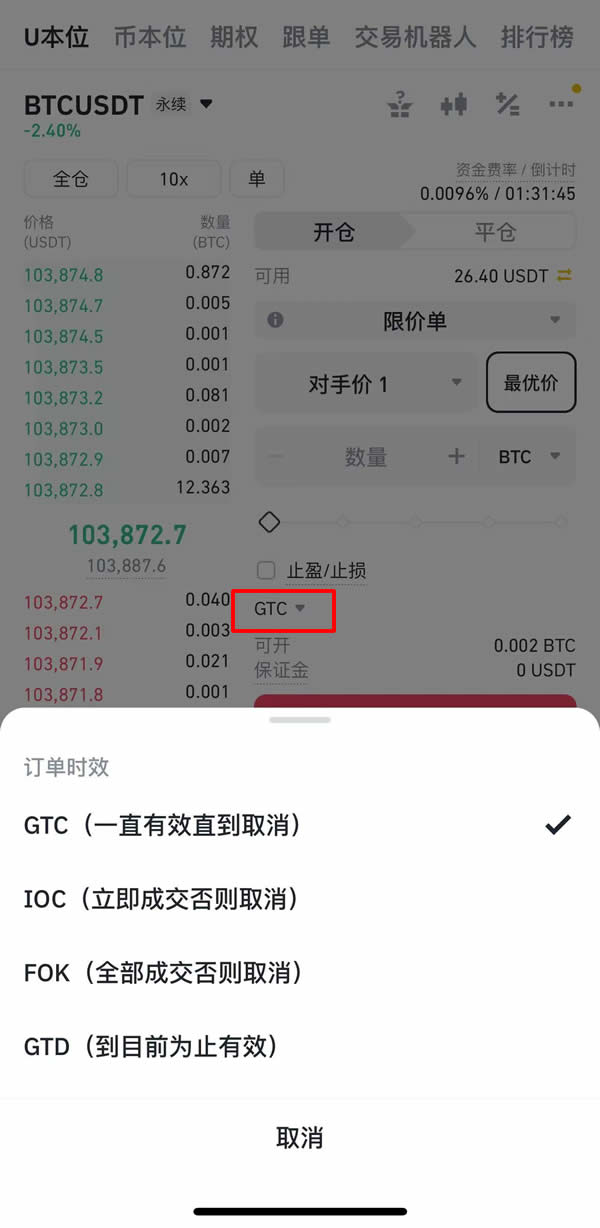Image resolution: width=600 pixels, height=1228 pixels.
Task: Open 交易机器人 tab
Action: click(x=414, y=38)
